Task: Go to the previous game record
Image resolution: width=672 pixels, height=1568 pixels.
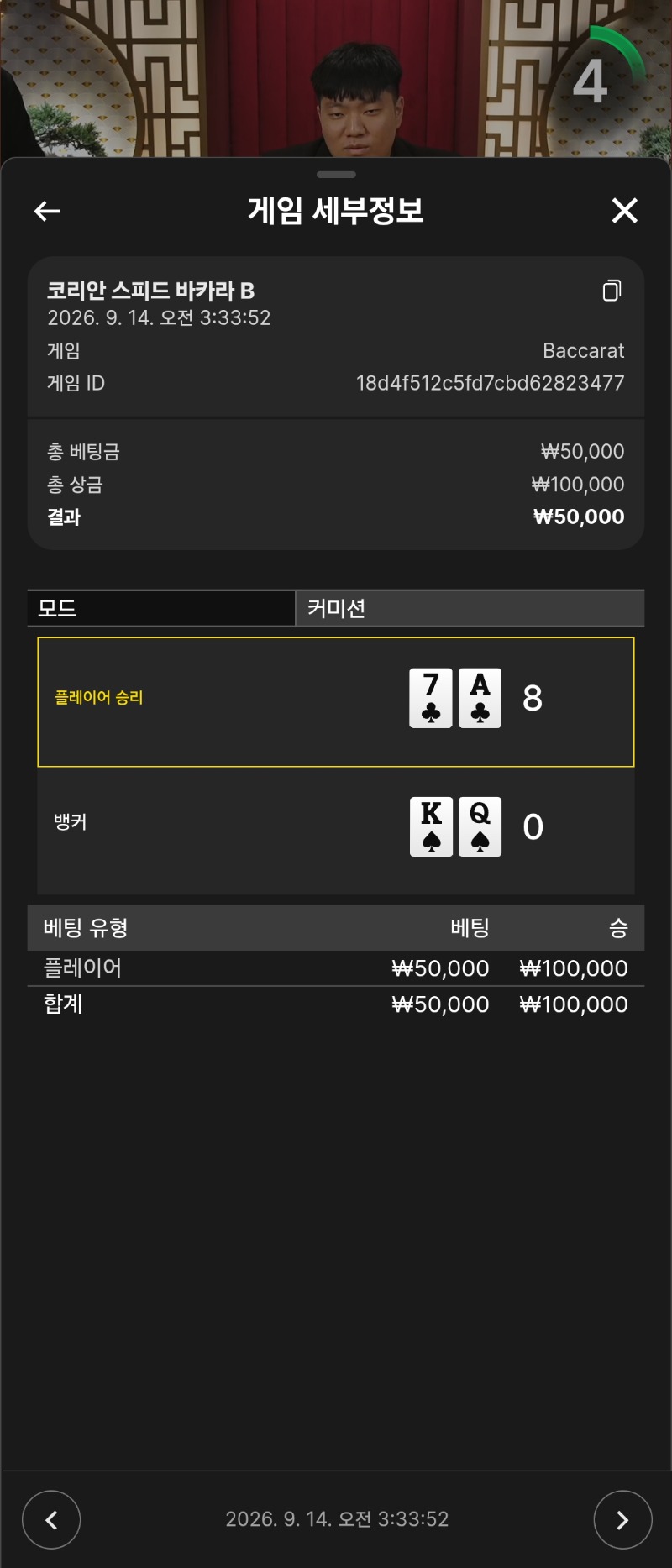Action: point(51,1519)
